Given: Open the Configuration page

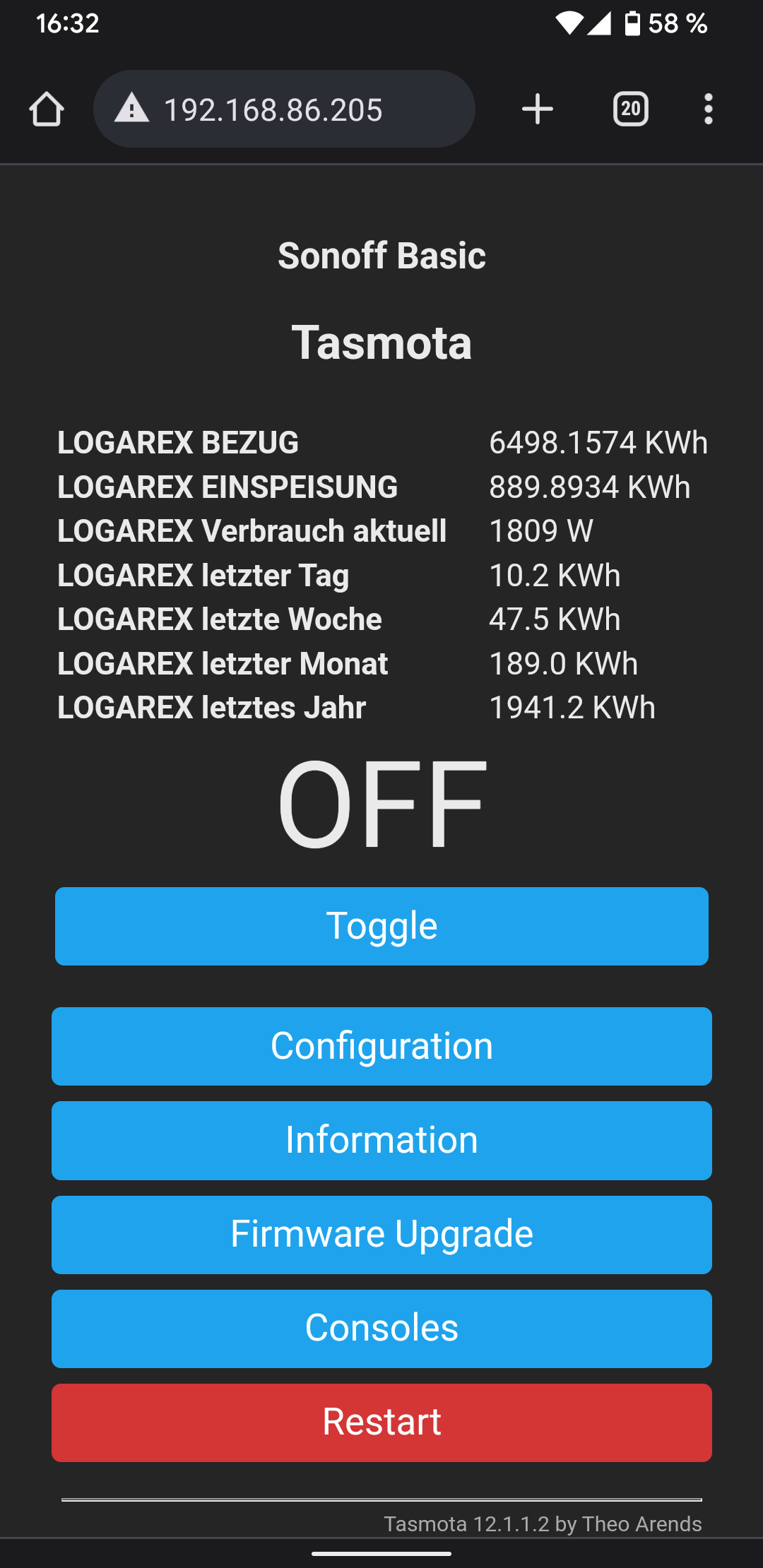Looking at the screenshot, I should (381, 1046).
